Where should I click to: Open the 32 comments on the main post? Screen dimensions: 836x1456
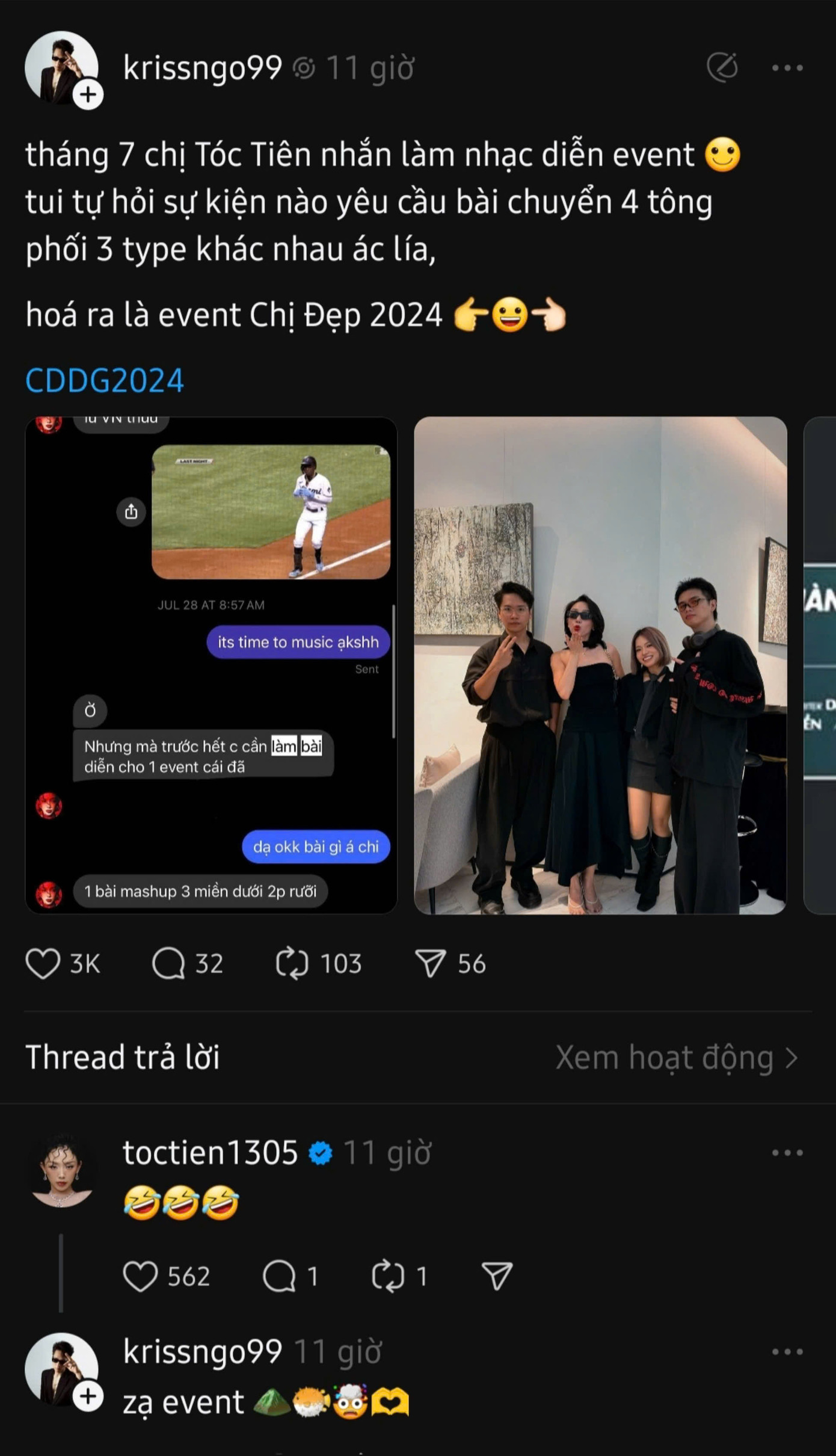click(169, 963)
